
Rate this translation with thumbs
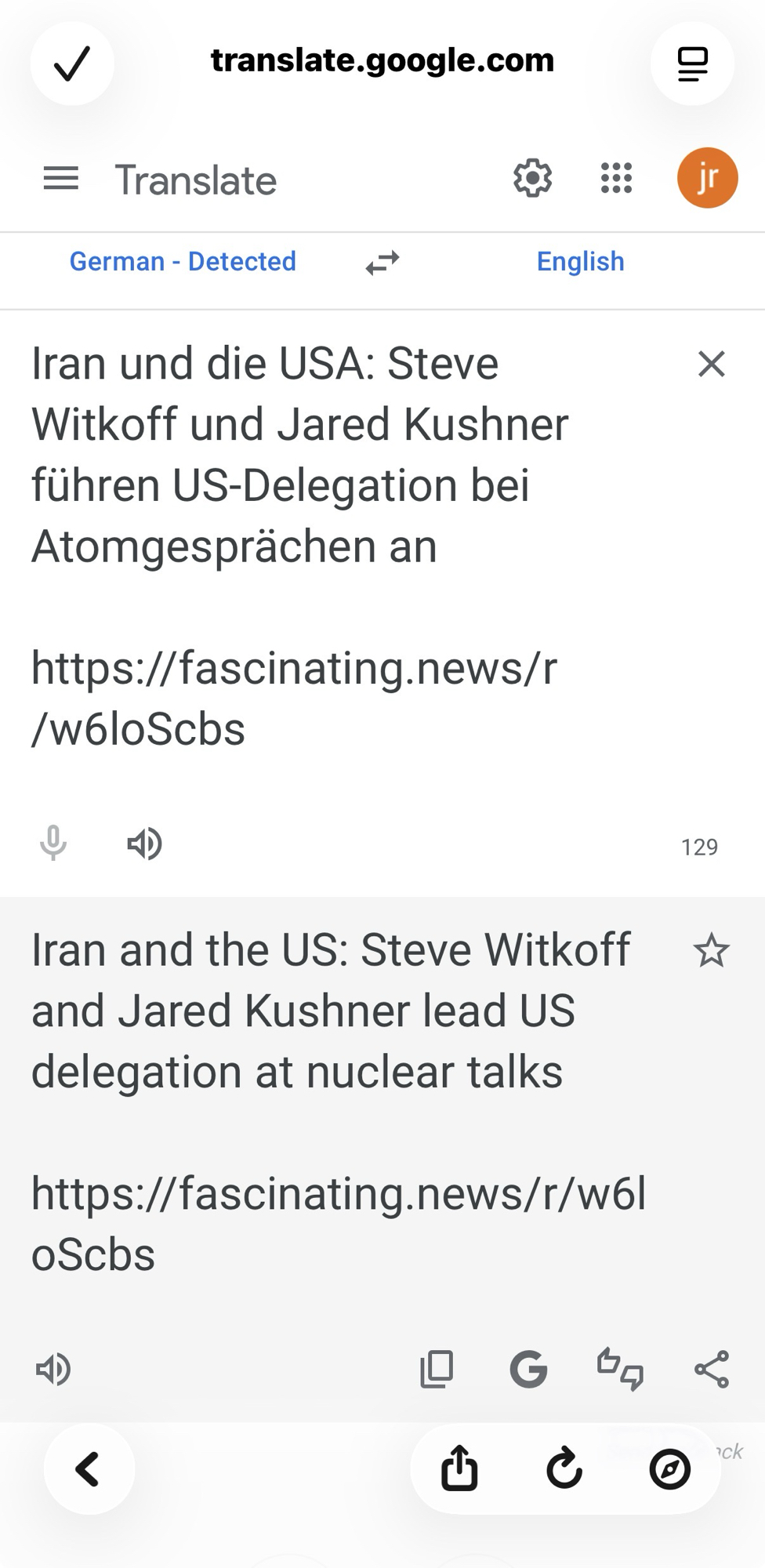(x=620, y=1370)
